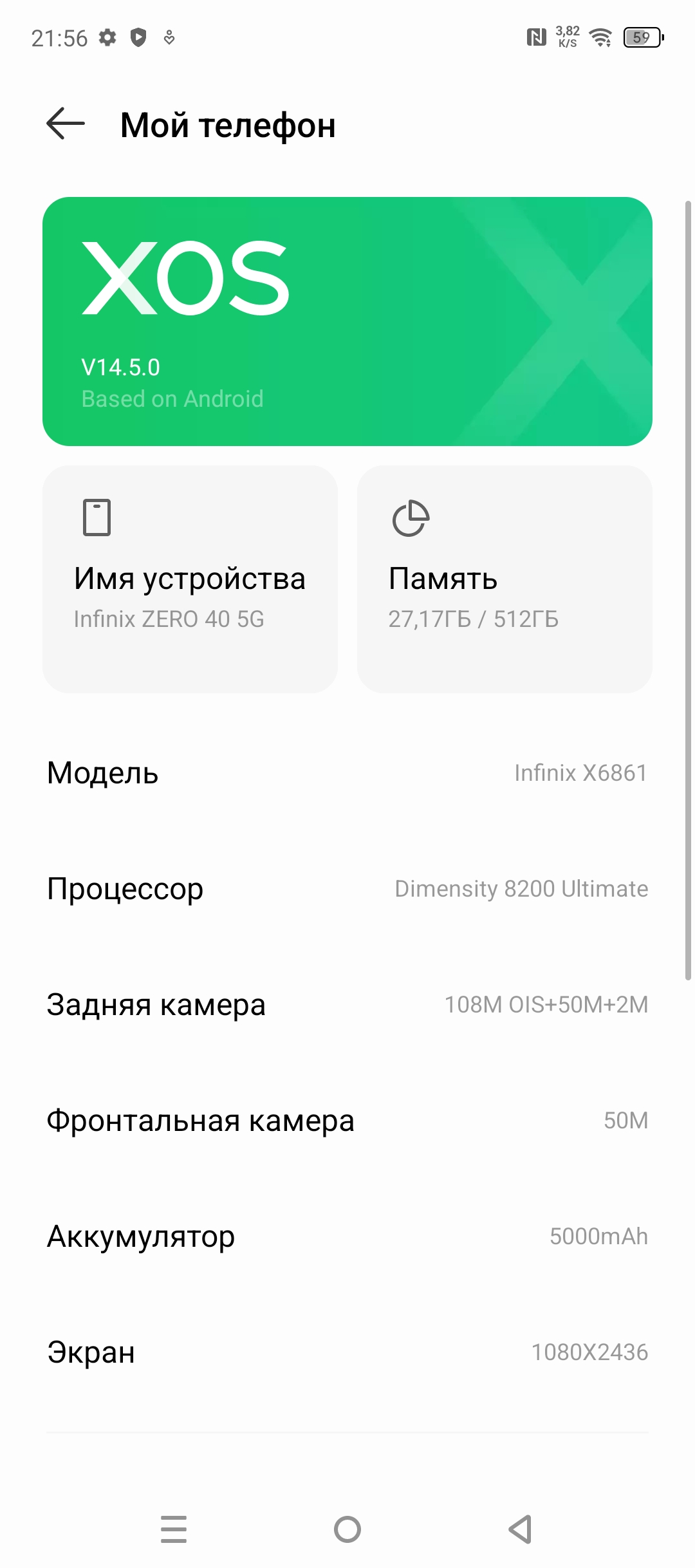Go to the home screen

click(x=347, y=1529)
